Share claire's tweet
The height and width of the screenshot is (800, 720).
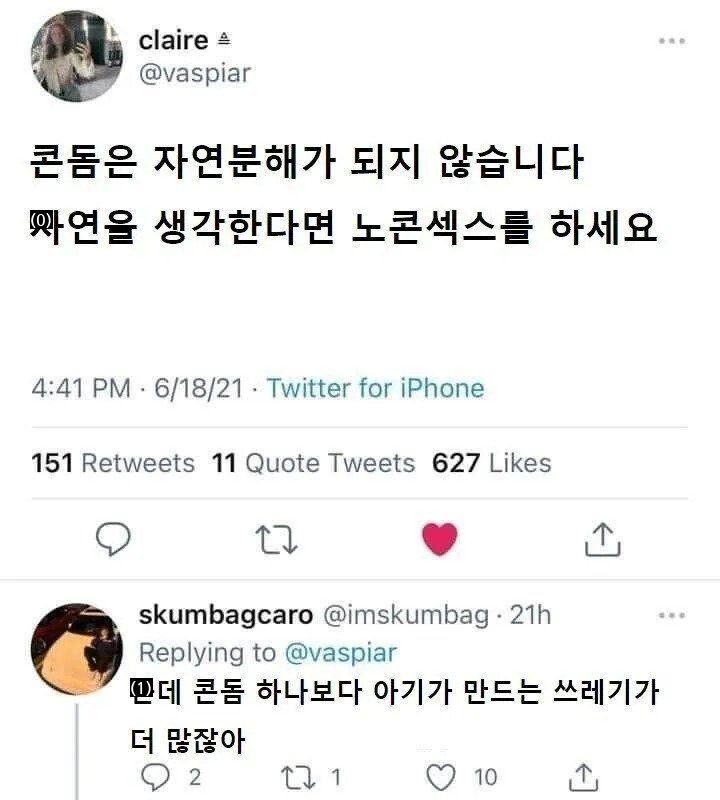click(x=602, y=539)
